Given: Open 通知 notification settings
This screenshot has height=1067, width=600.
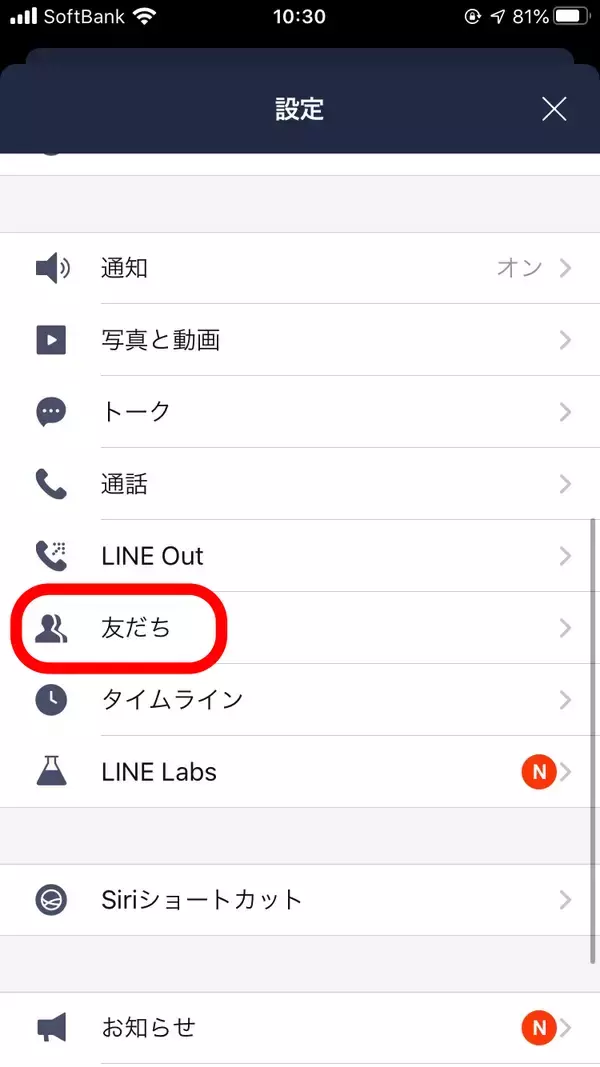Looking at the screenshot, I should click(300, 268).
